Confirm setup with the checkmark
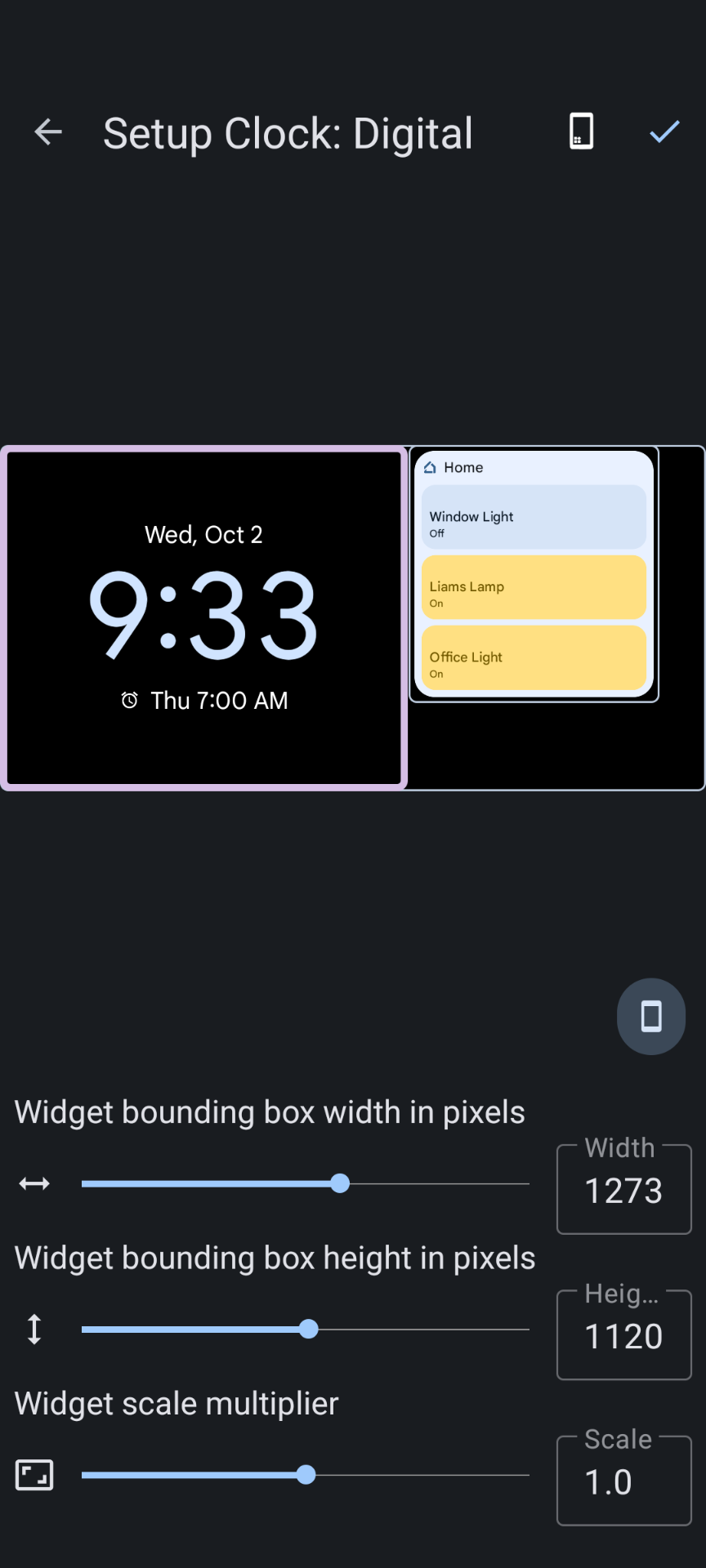706x1568 pixels. pos(664,131)
